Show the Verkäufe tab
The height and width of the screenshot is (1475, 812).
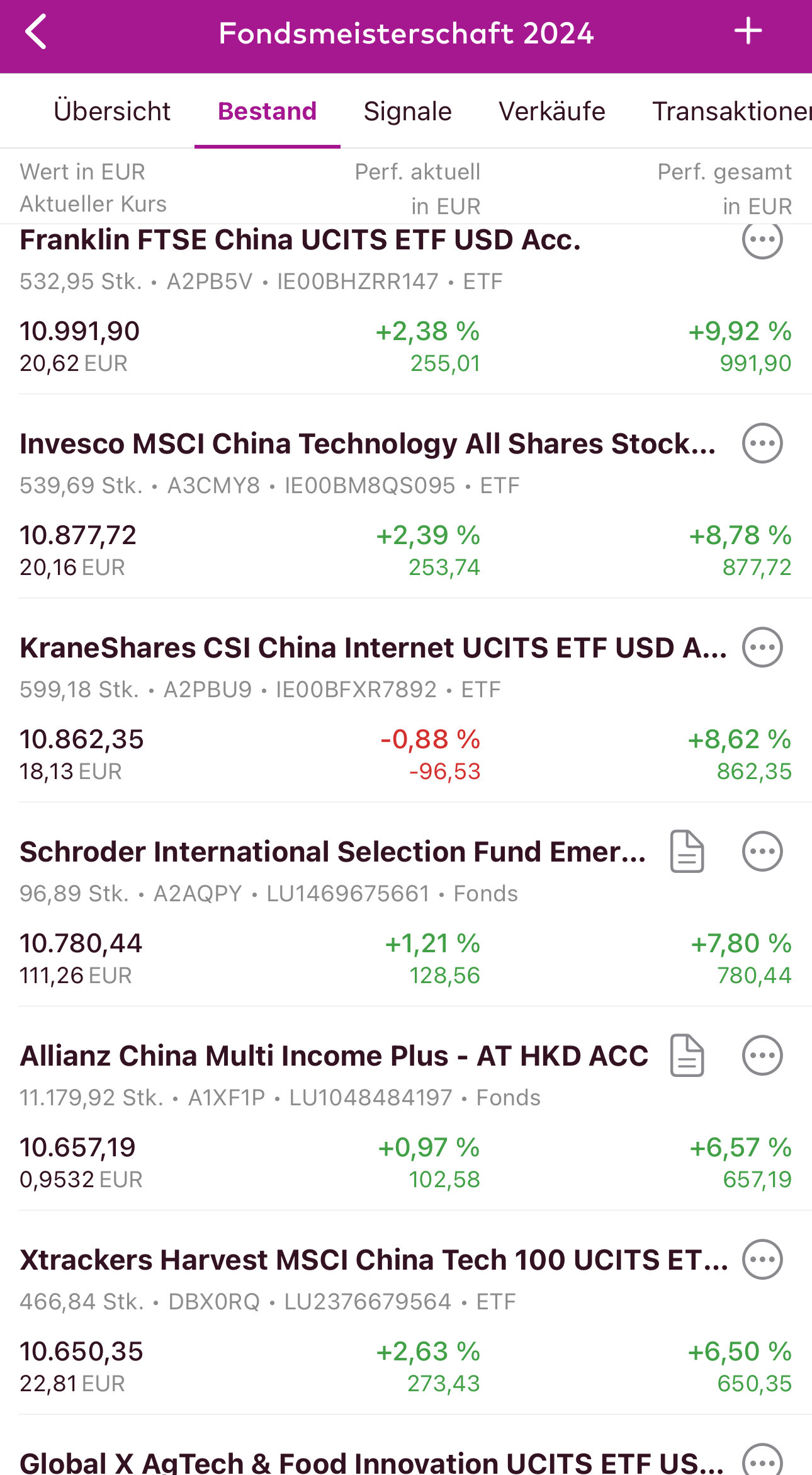pos(551,111)
